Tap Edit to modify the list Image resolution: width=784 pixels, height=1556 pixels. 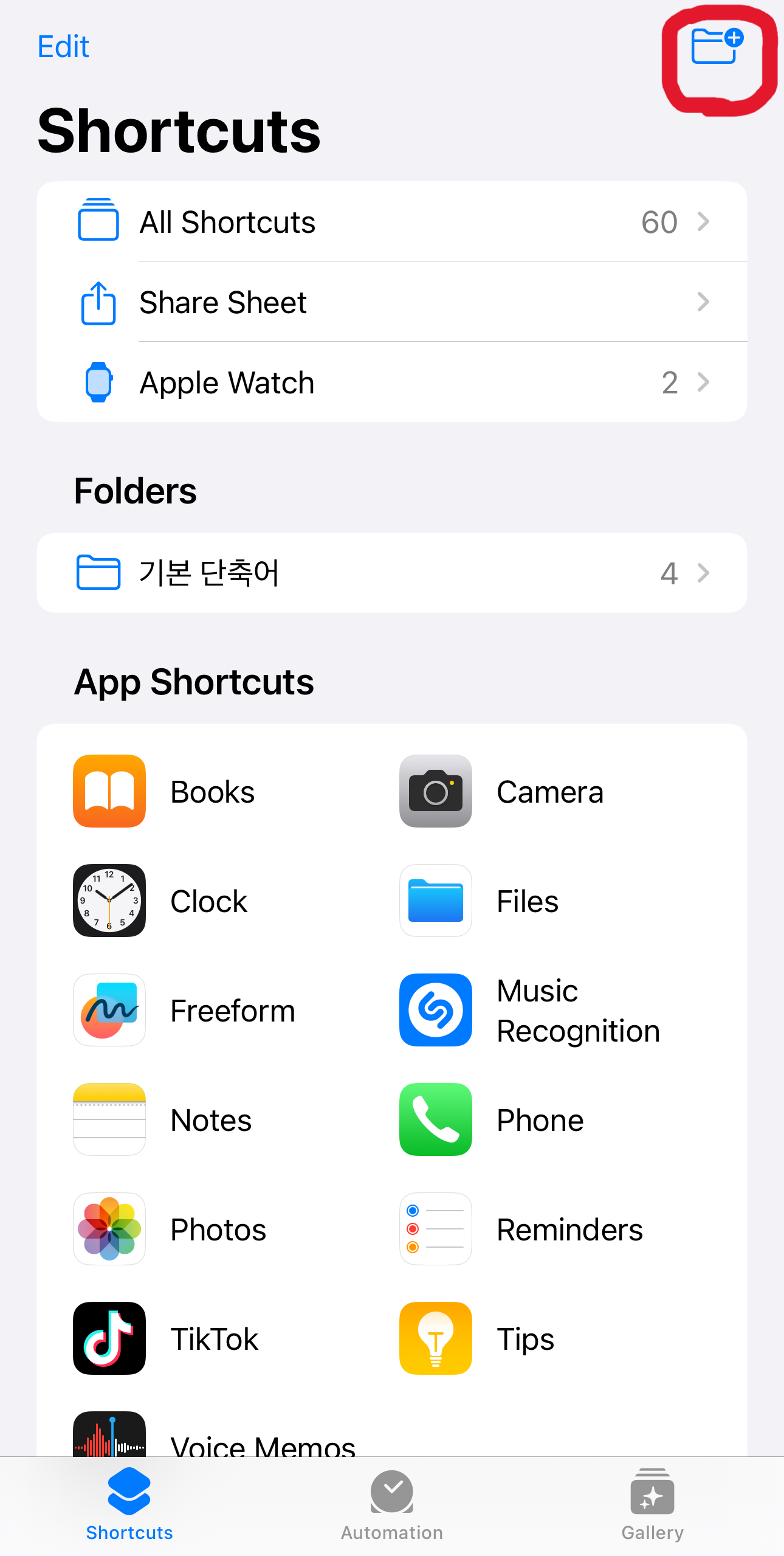point(63,47)
